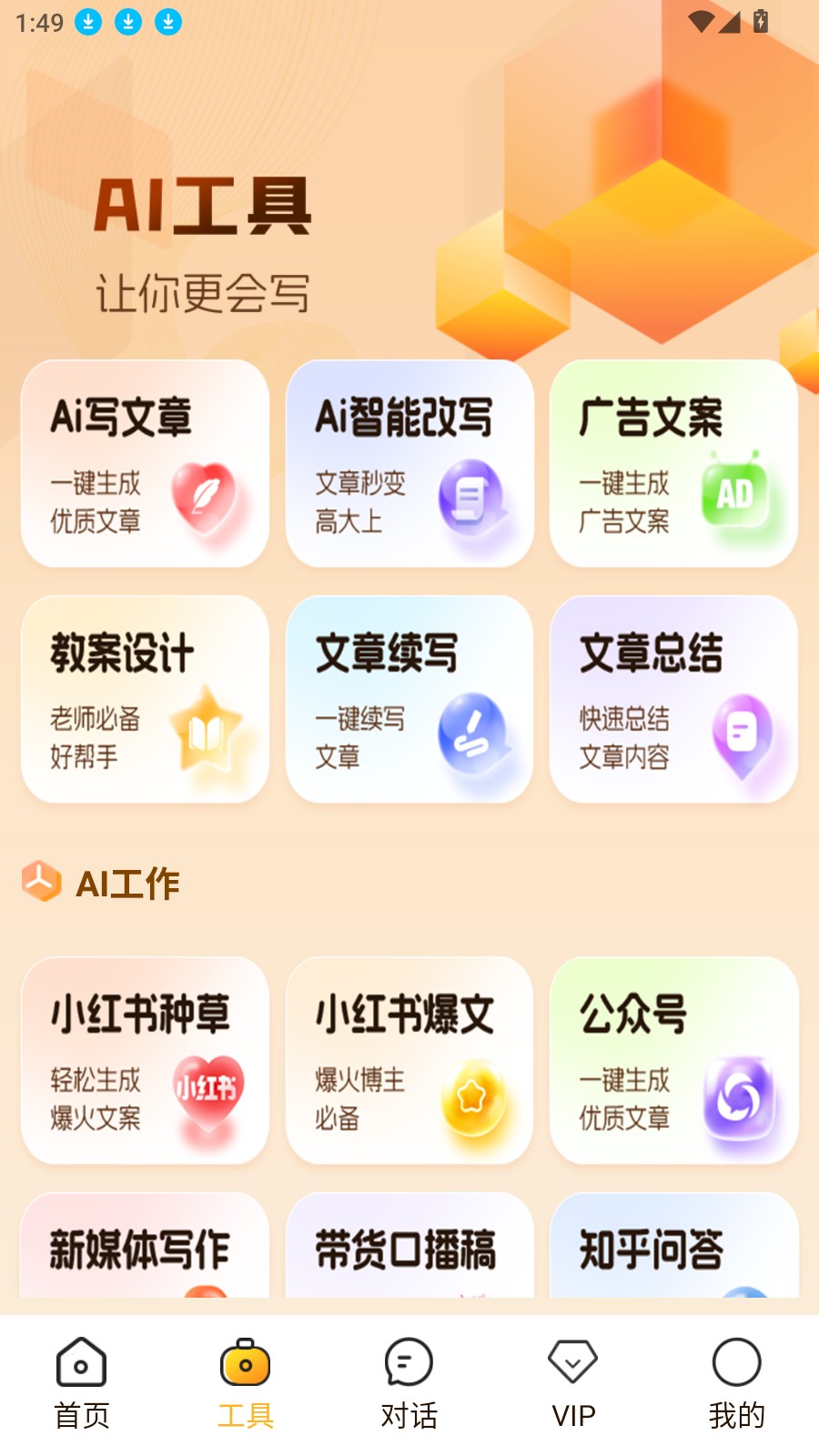Screen dimensions: 819x1456
Task: Open the 对话 chat tab
Action: point(409,1383)
